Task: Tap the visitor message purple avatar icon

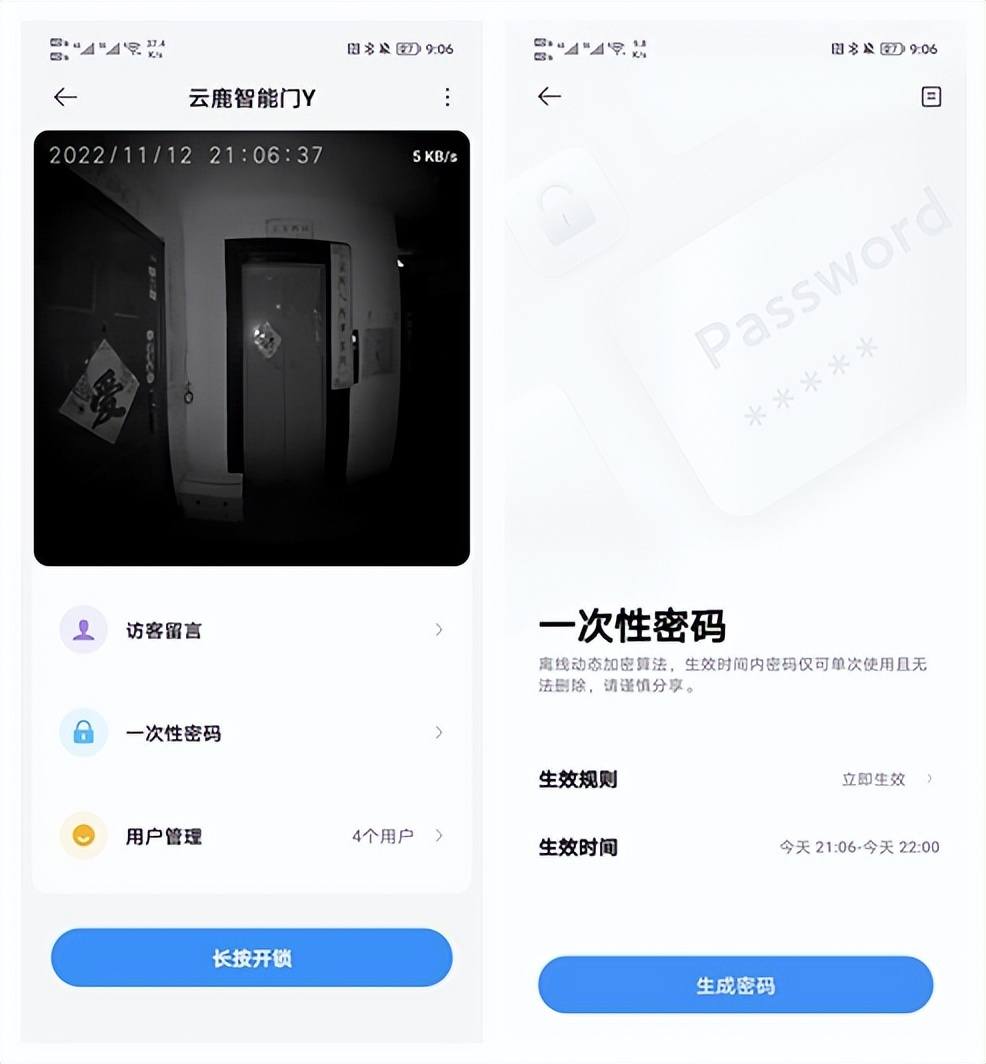Action: (x=83, y=630)
